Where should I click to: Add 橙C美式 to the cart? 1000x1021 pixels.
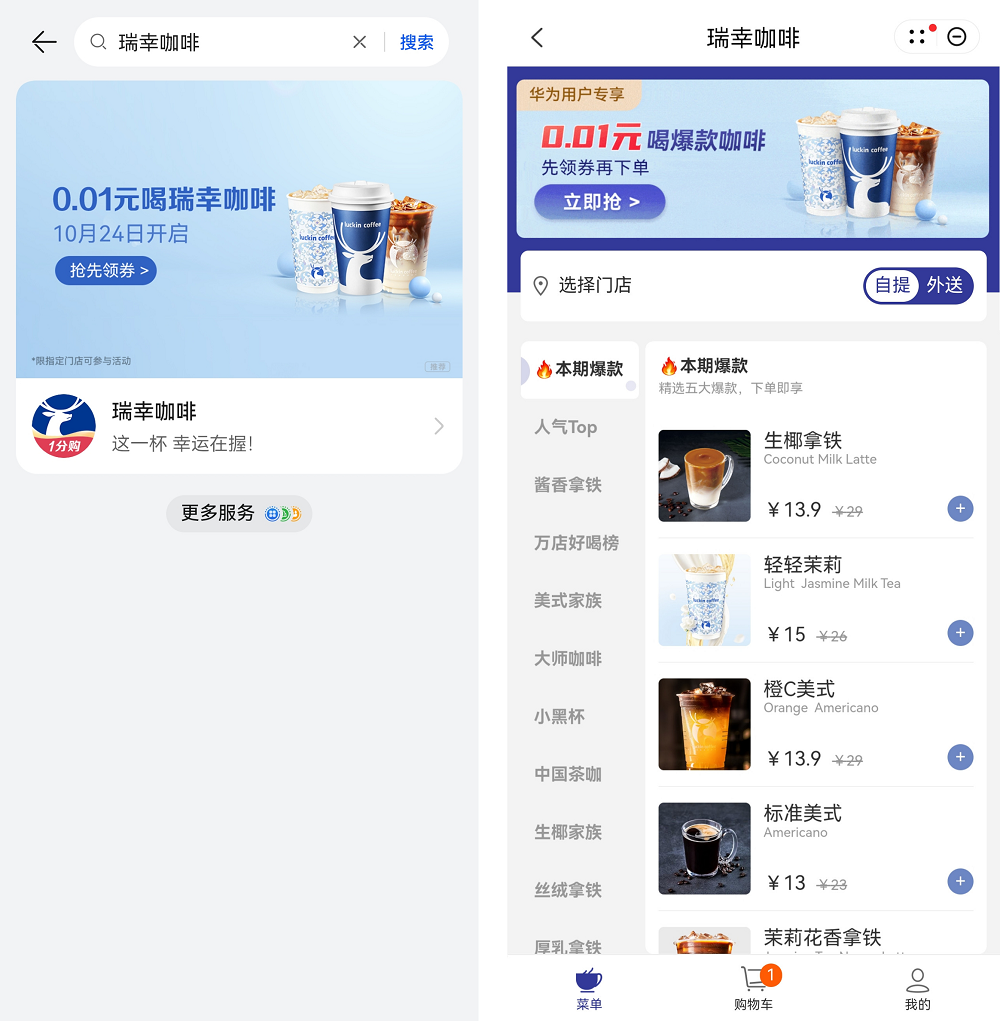point(960,757)
